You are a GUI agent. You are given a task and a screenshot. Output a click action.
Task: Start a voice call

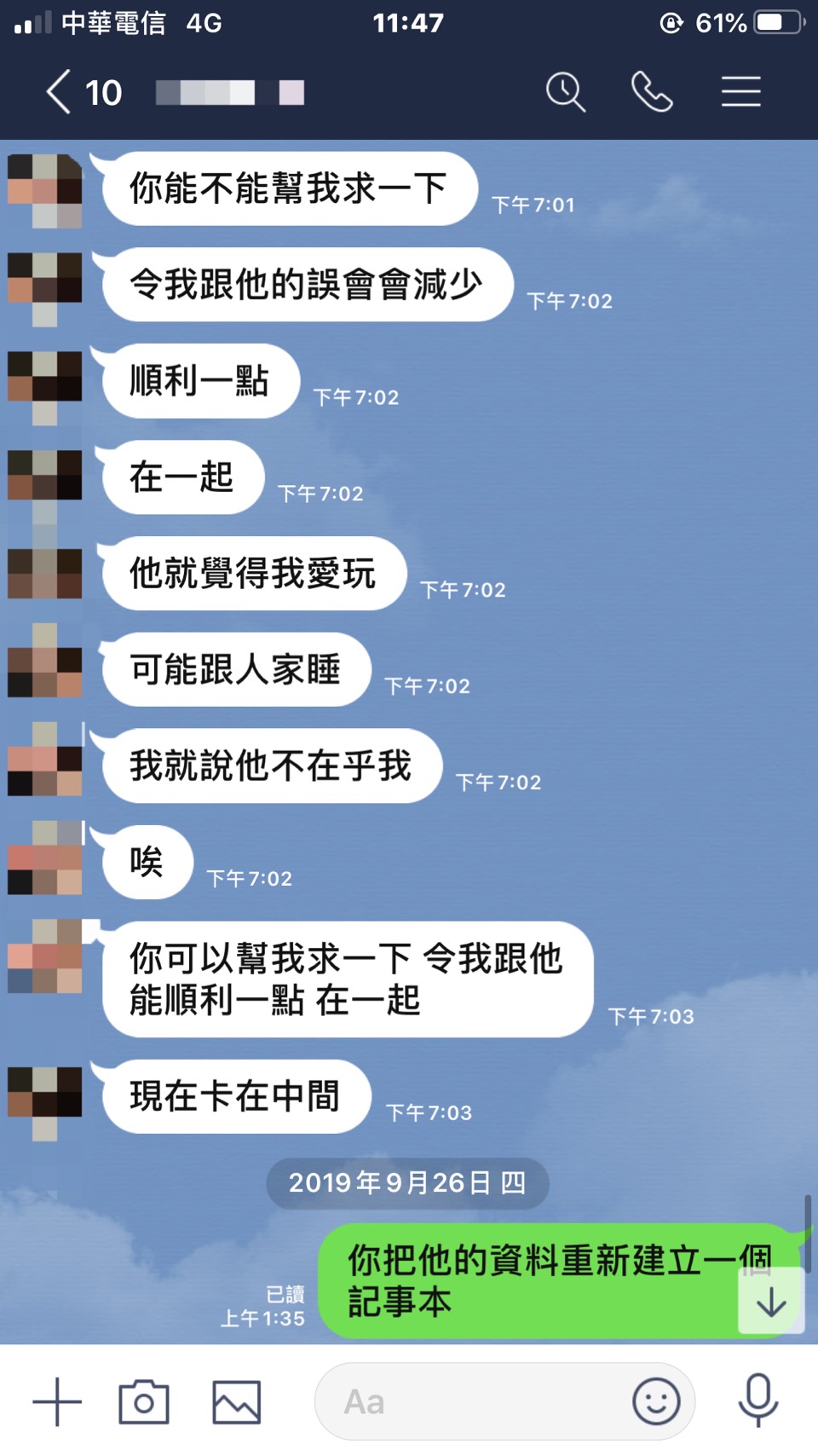[x=652, y=92]
